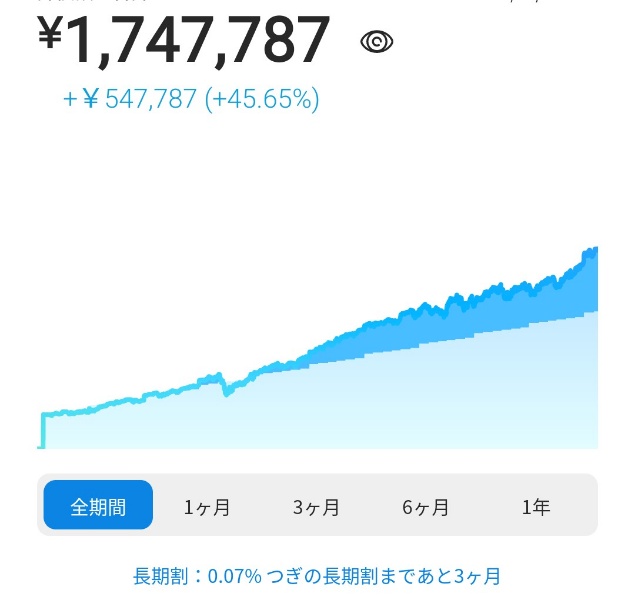Show the 6ヶ月 chart period

[x=426, y=506]
